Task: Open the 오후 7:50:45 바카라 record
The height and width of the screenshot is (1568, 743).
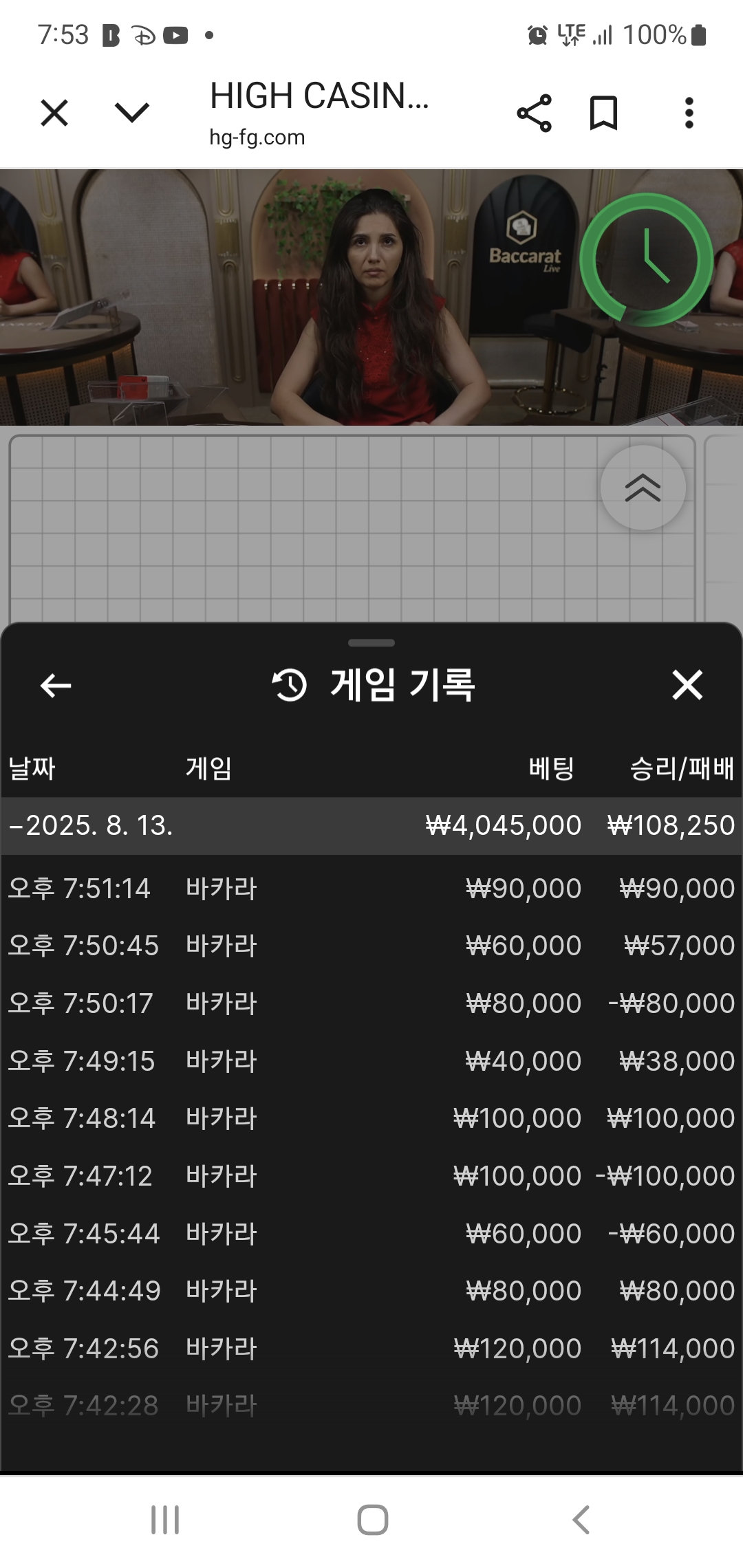Action: point(371,946)
